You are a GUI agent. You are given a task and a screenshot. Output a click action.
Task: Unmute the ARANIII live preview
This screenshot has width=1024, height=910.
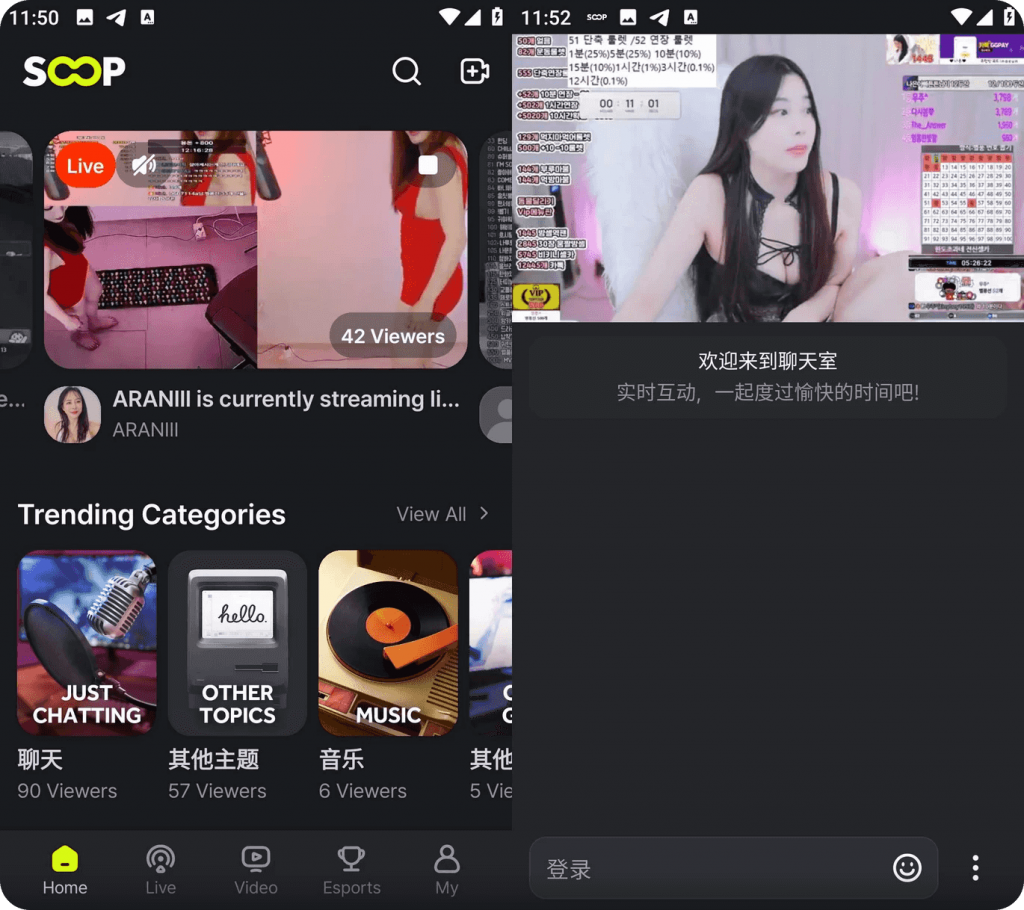click(145, 165)
